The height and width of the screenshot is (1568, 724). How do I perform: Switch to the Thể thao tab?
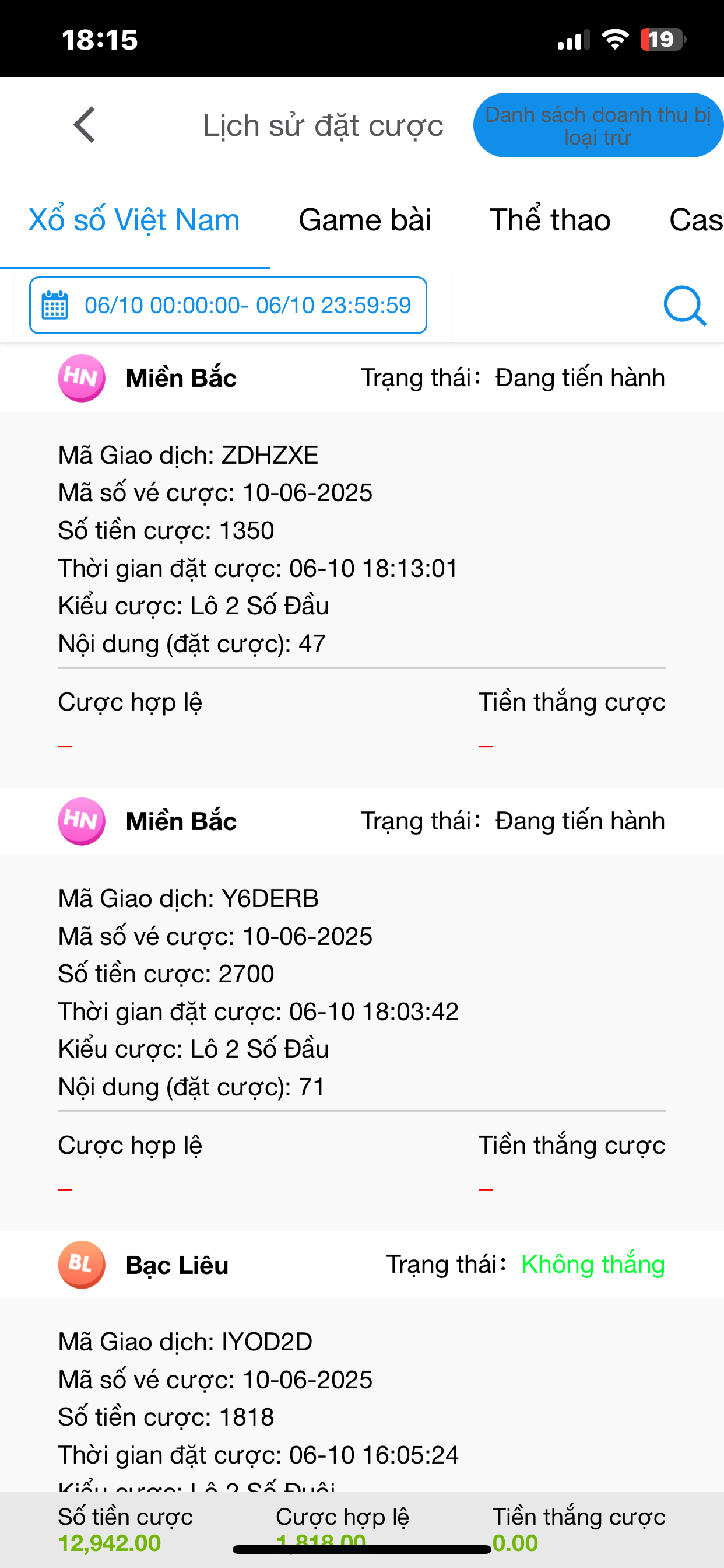[x=549, y=220]
